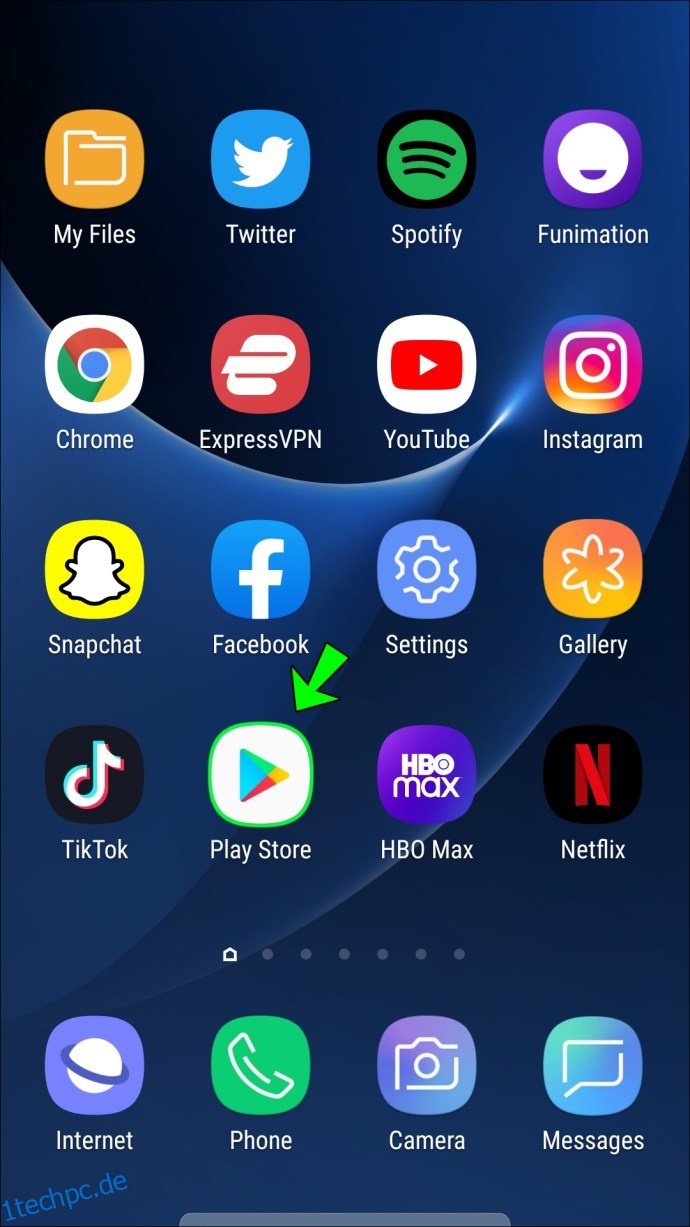The image size is (690, 1227).
Task: Open the My Files app
Action: pos(94,160)
